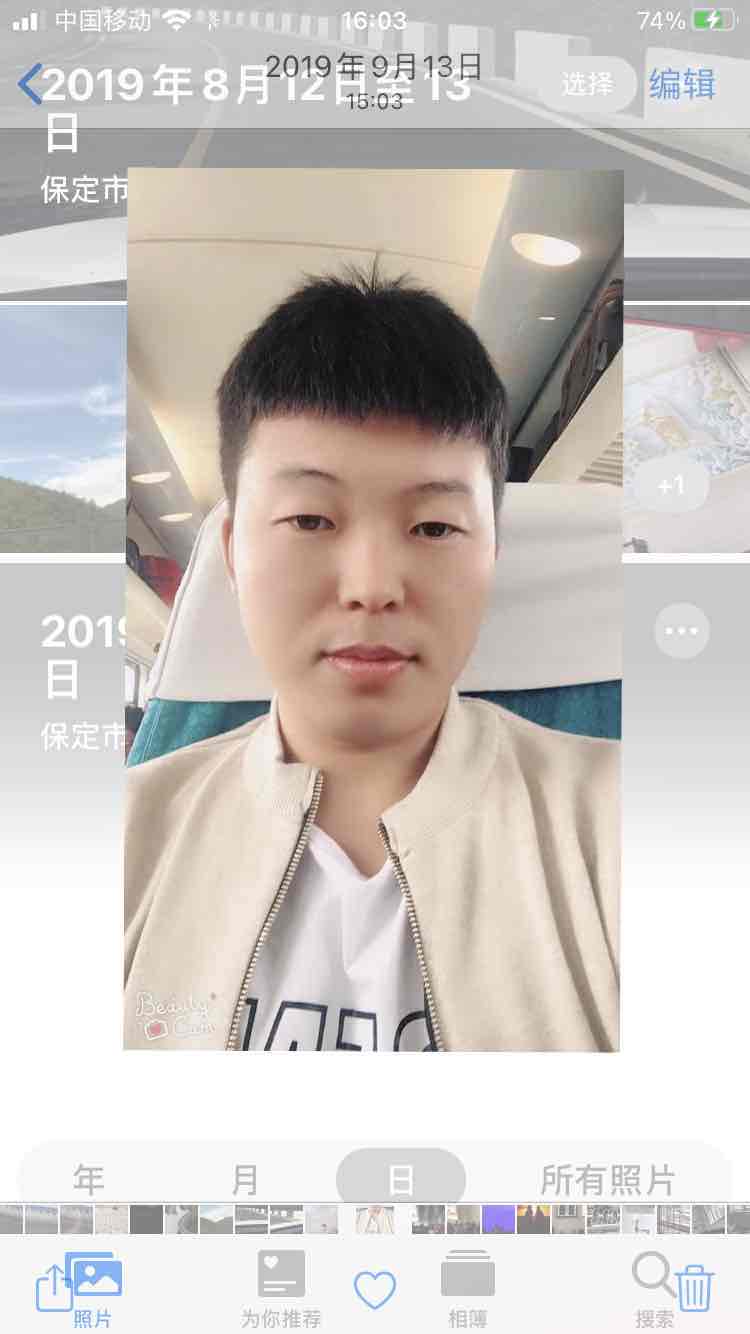The width and height of the screenshot is (750, 1334).
Task: Tap the 选择 (Select) button
Action: pyautogui.click(x=586, y=84)
